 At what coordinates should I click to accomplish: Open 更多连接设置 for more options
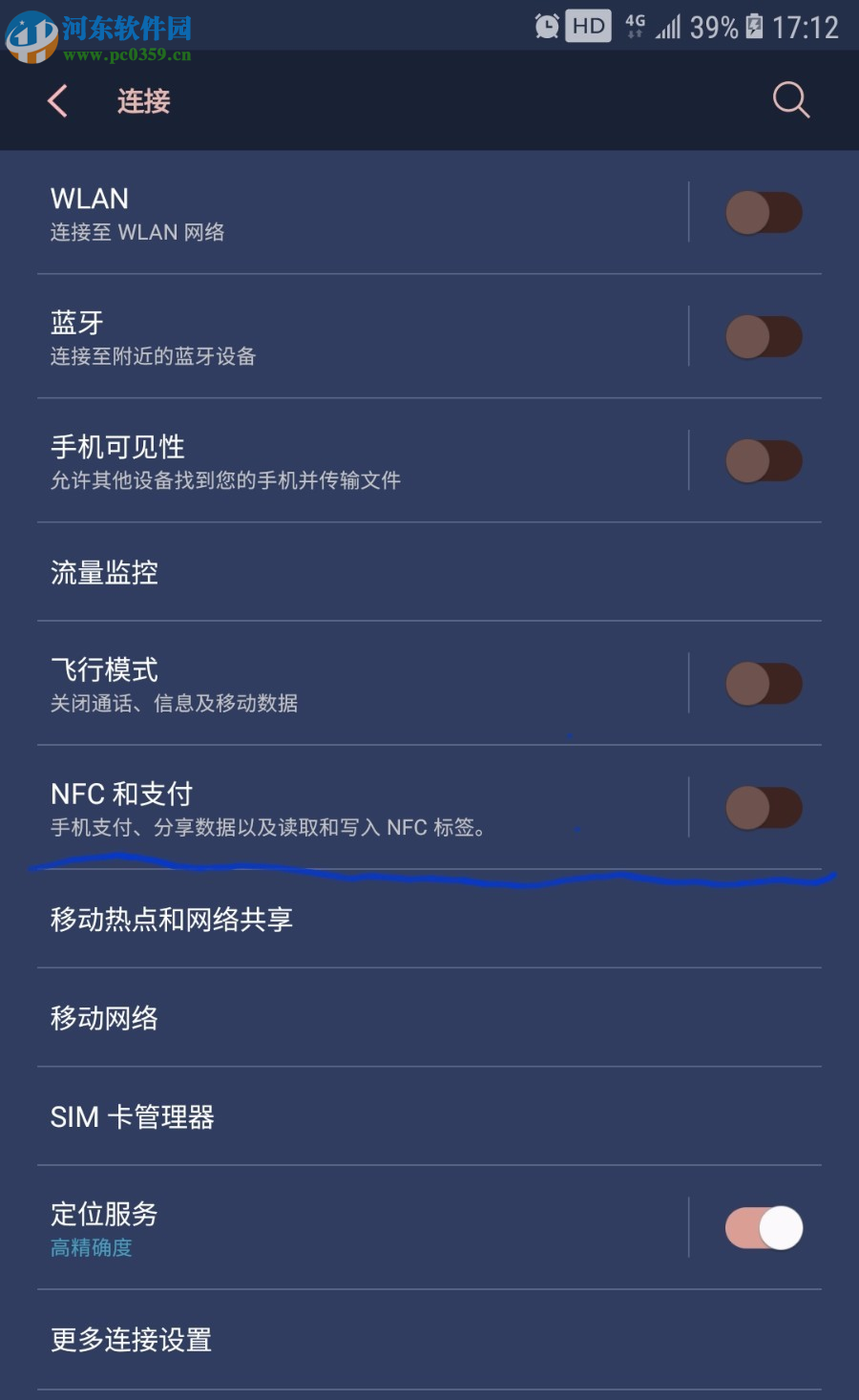132,1340
